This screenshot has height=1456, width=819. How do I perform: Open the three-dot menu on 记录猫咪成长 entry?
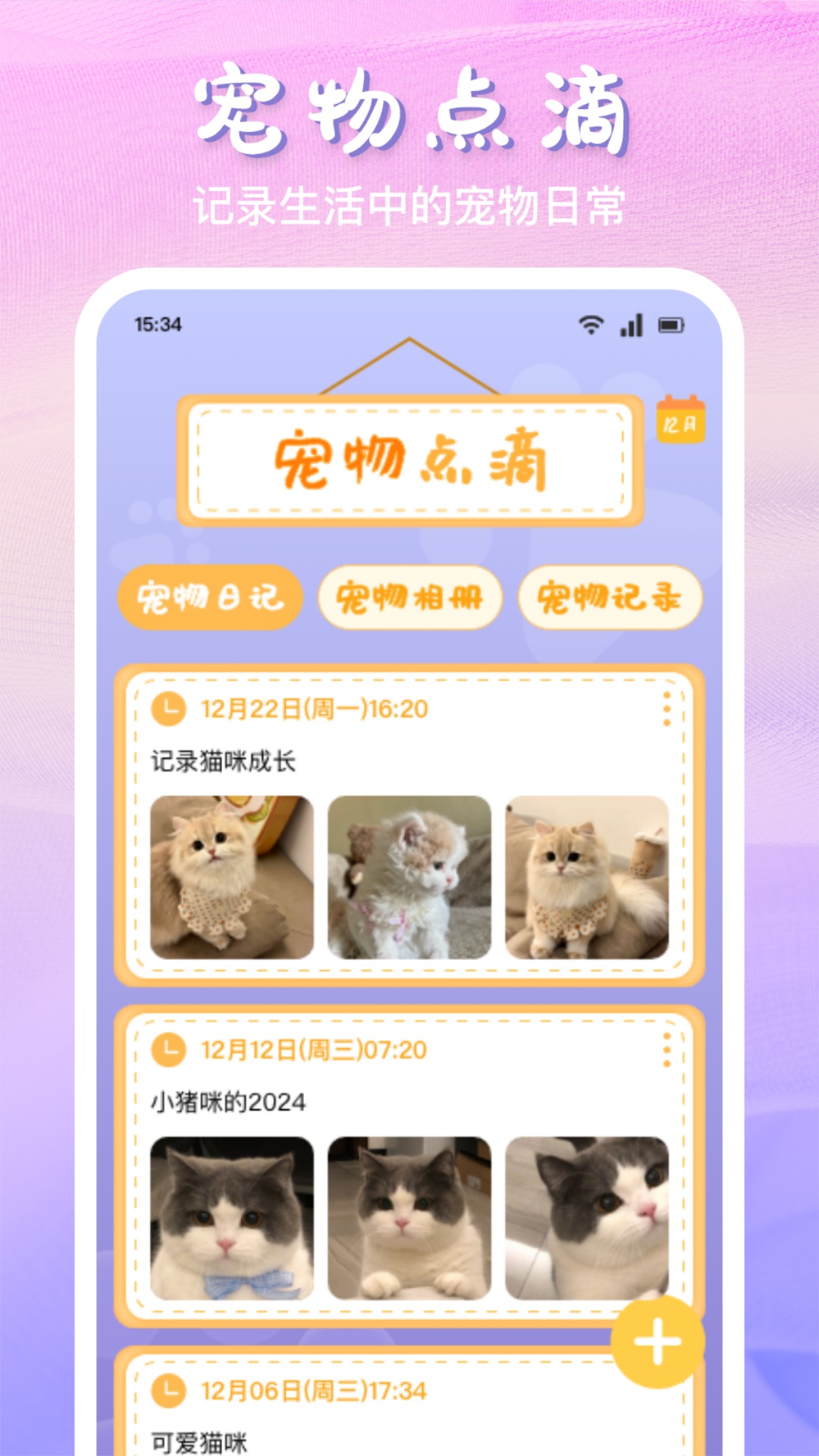click(666, 709)
